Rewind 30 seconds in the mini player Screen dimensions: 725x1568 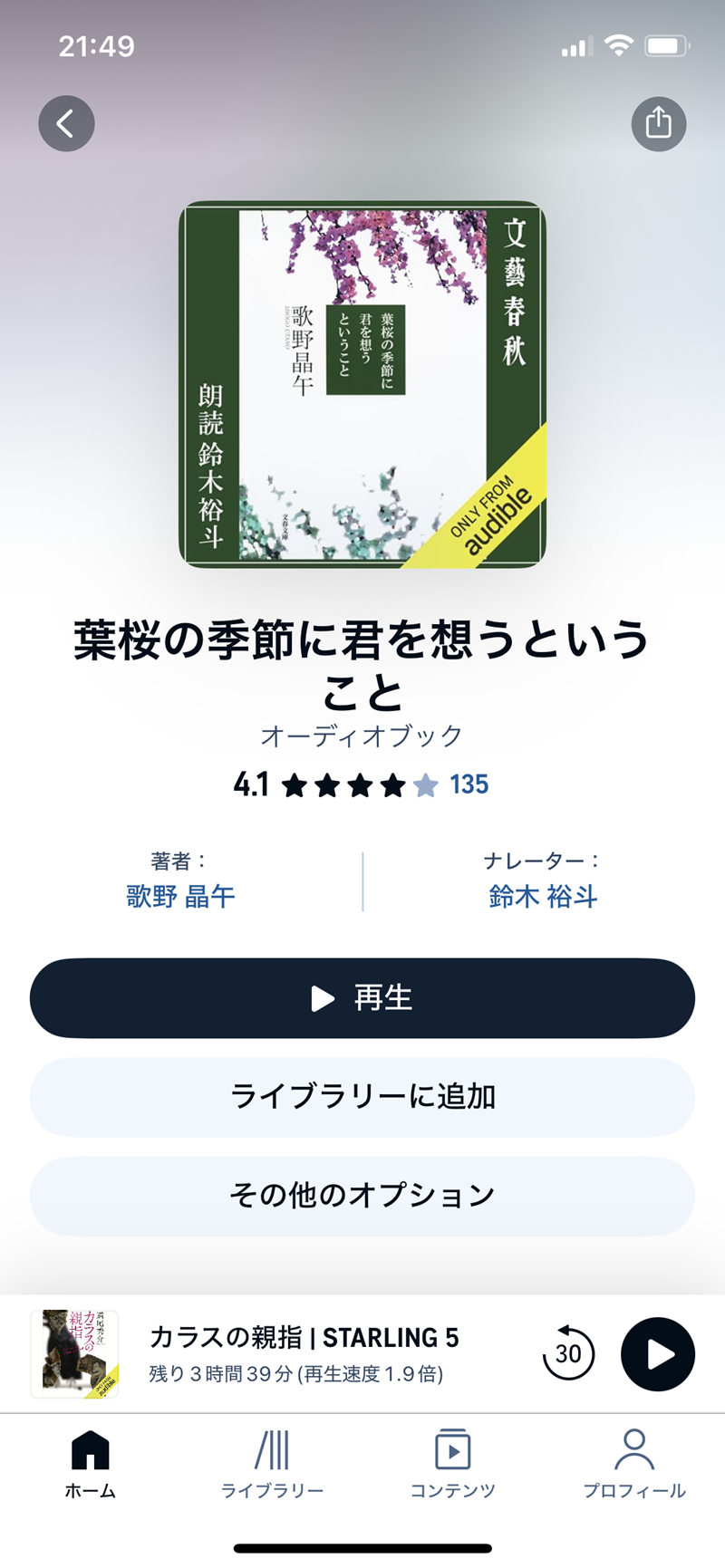[x=568, y=1353]
